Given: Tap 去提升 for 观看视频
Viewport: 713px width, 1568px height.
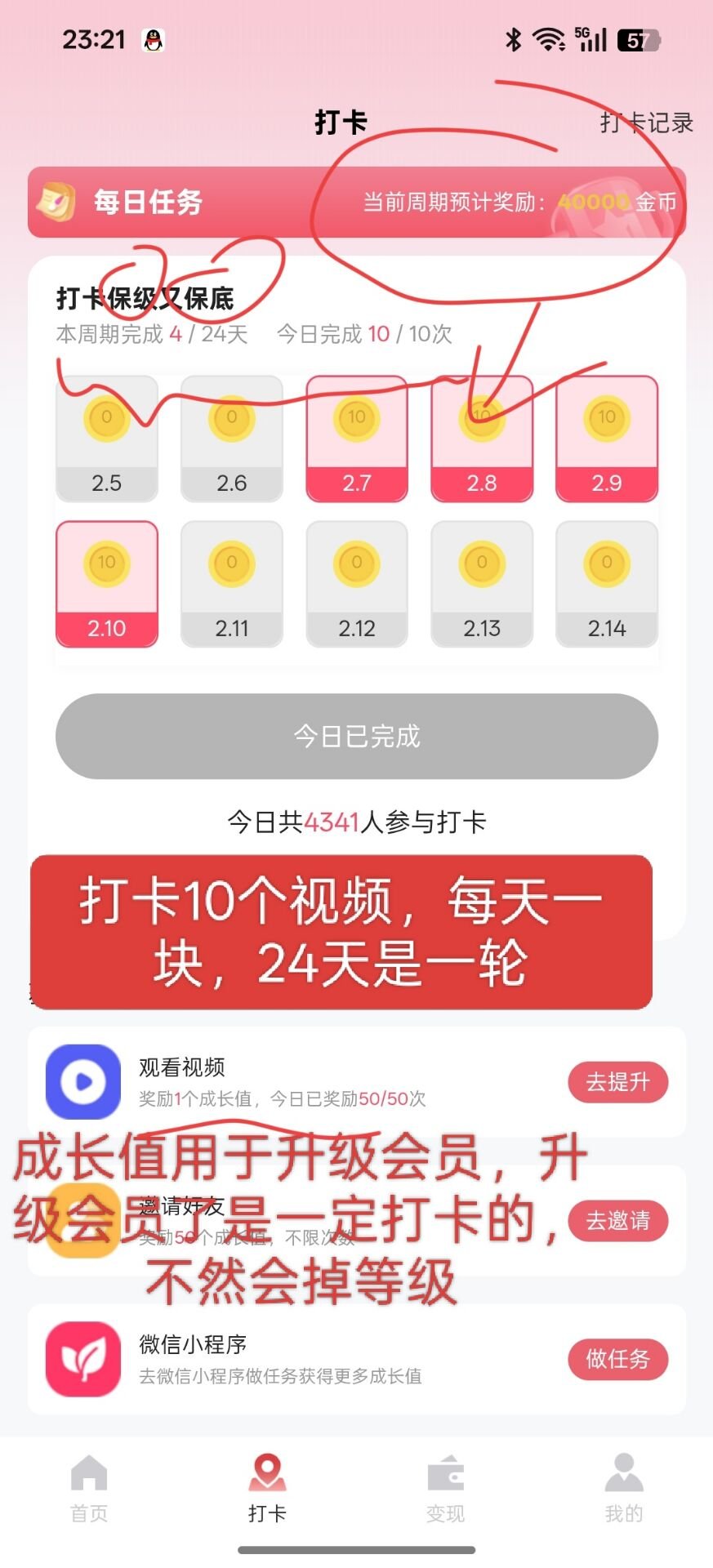Looking at the screenshot, I should (617, 1082).
